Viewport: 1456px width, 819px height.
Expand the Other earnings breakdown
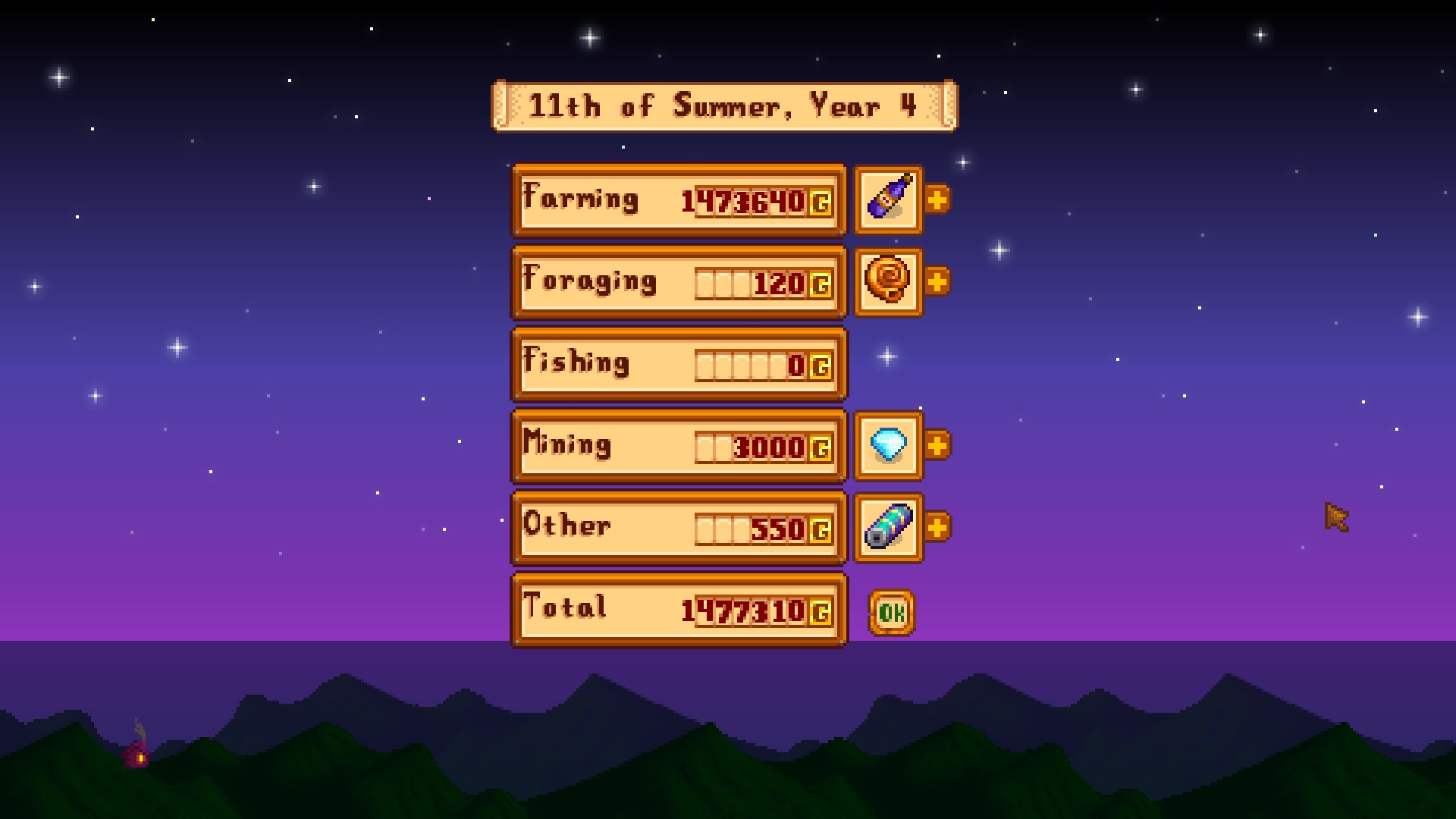(937, 527)
